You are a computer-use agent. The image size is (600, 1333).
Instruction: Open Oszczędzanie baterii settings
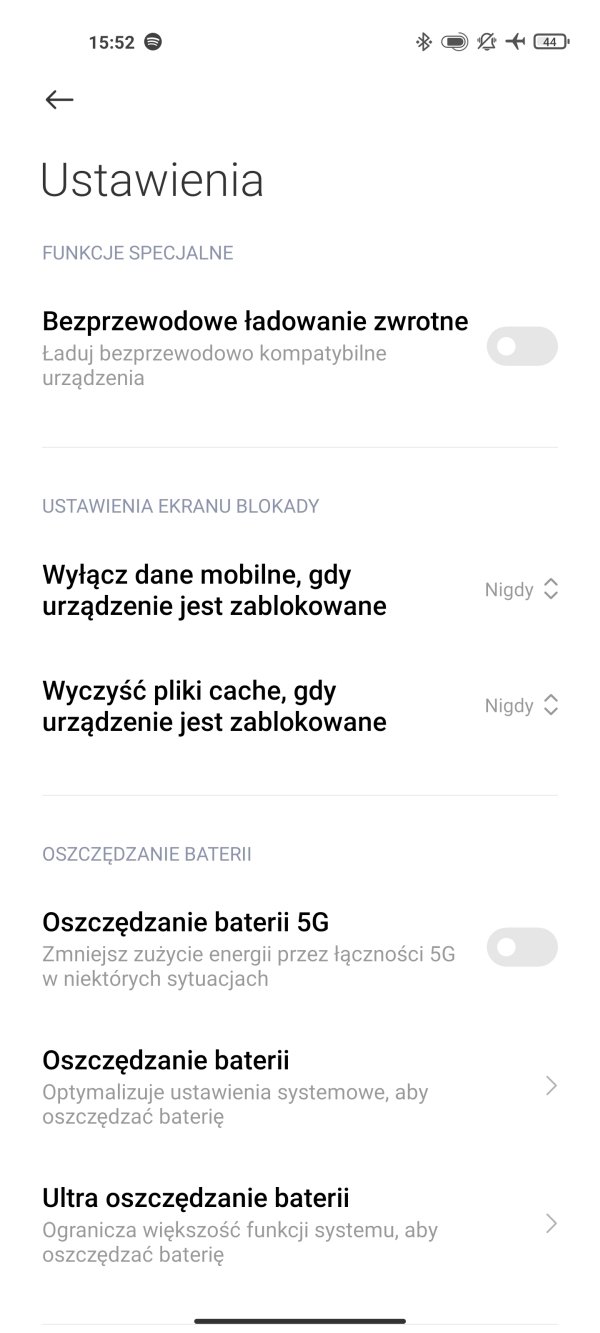300,1086
